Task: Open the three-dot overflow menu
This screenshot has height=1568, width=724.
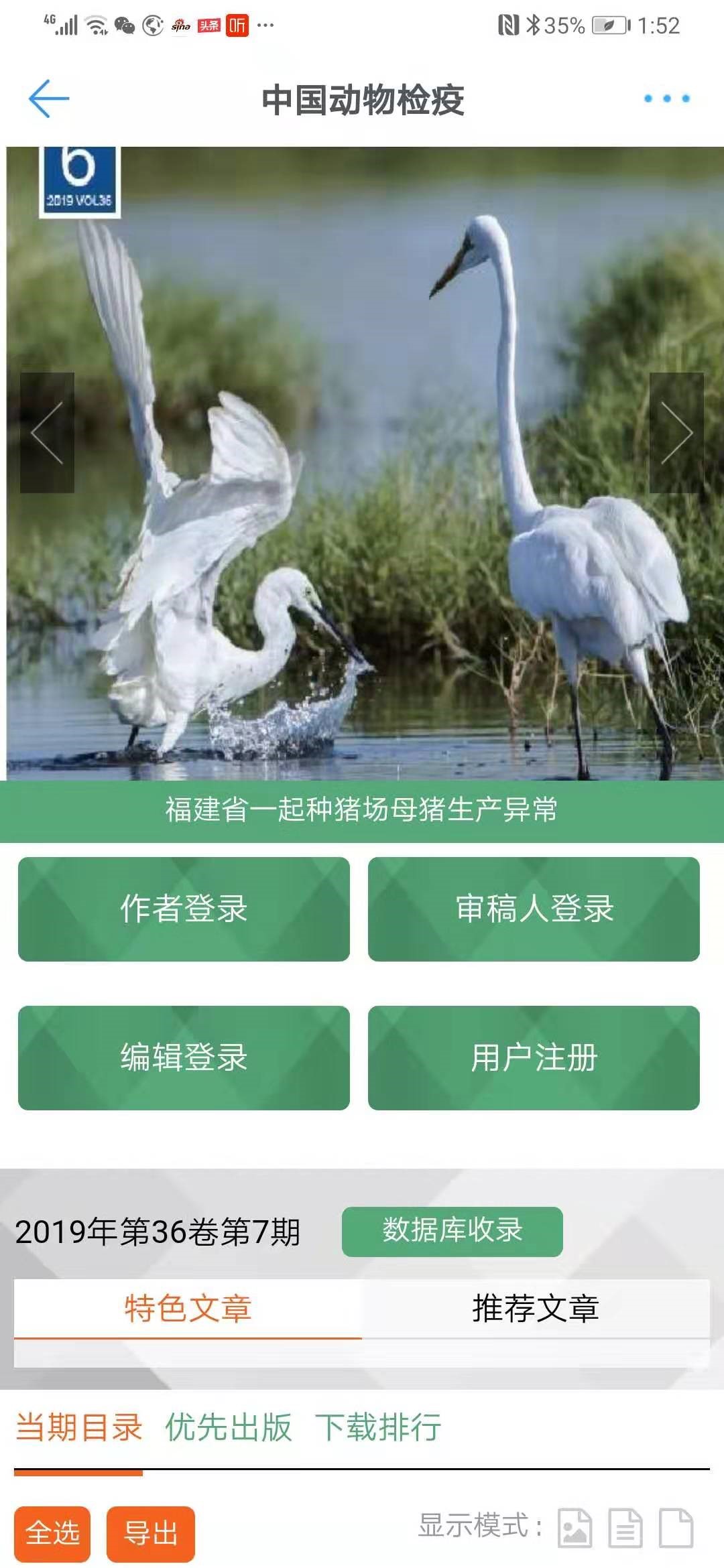Action: [x=666, y=99]
